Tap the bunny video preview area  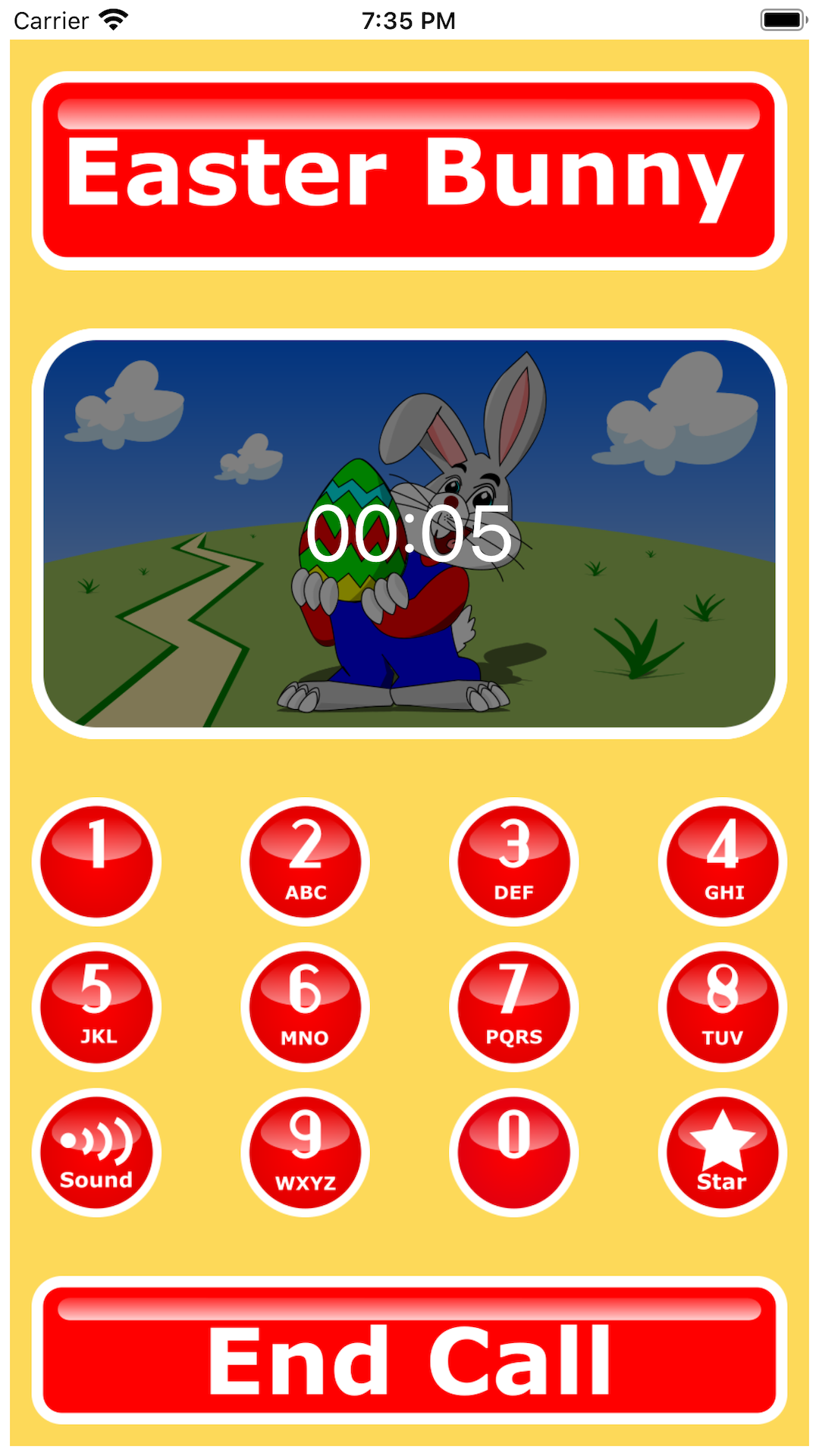[x=409, y=535]
